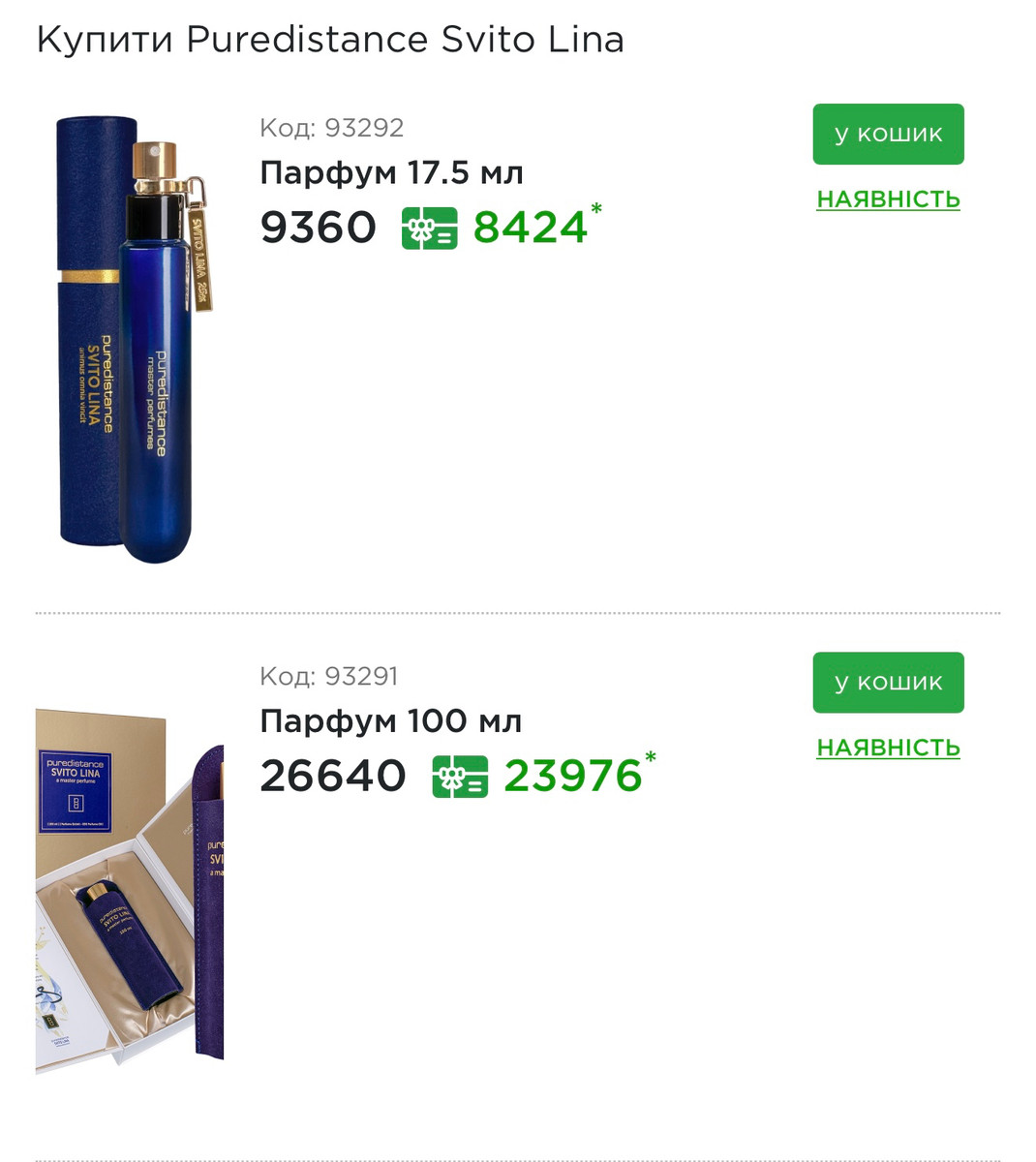Open the 17.5 ml Svito Lina bottle image
The width and height of the screenshot is (1036, 1162).
click(x=134, y=339)
